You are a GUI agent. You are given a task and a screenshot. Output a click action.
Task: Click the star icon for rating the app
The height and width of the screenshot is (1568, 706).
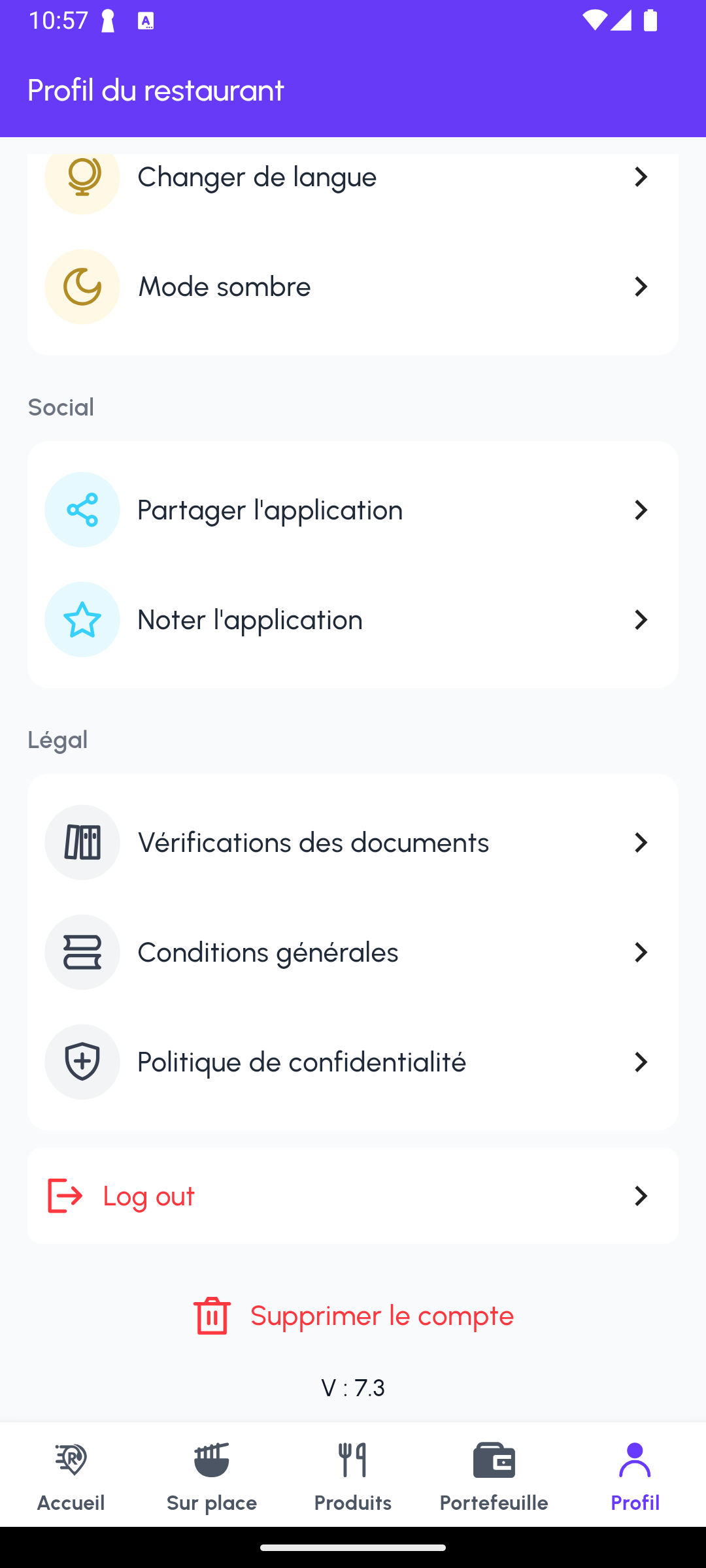coord(82,619)
